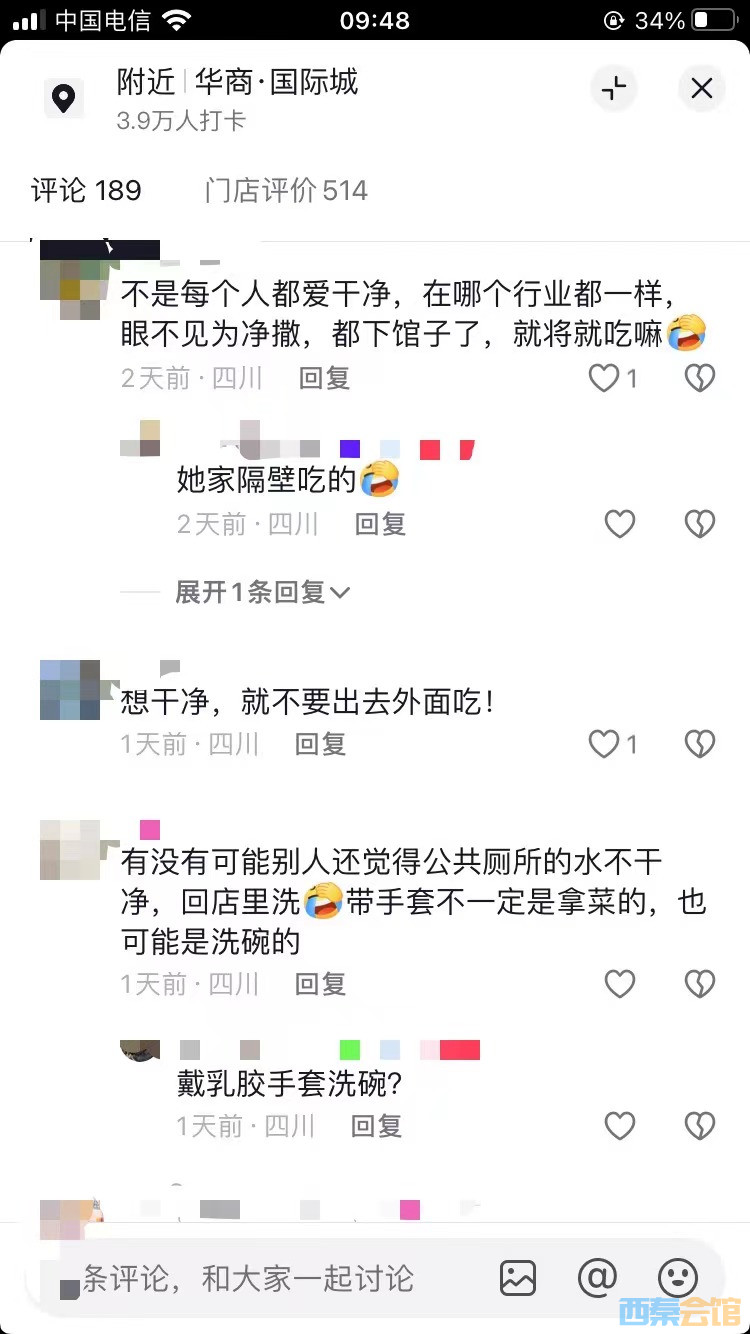This screenshot has height=1334, width=750.
Task: Open the 华商·国际城 location page
Action: tap(276, 82)
